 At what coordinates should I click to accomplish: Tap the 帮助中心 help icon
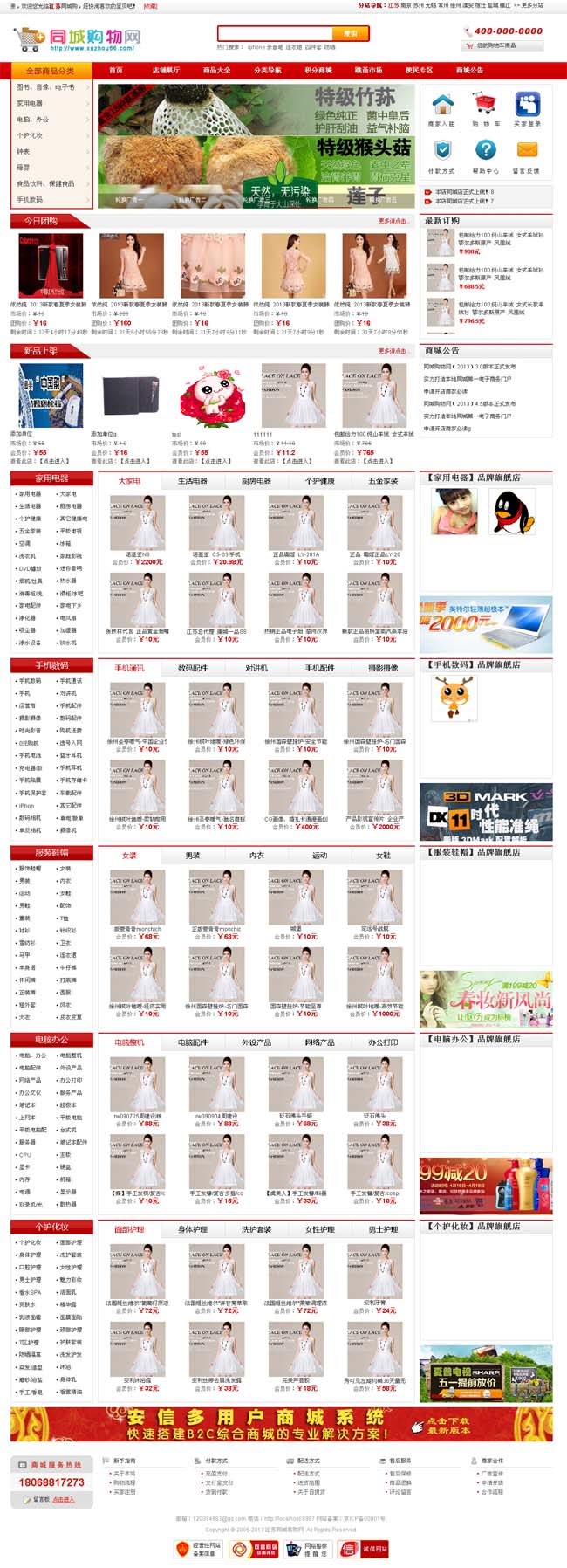[485, 157]
